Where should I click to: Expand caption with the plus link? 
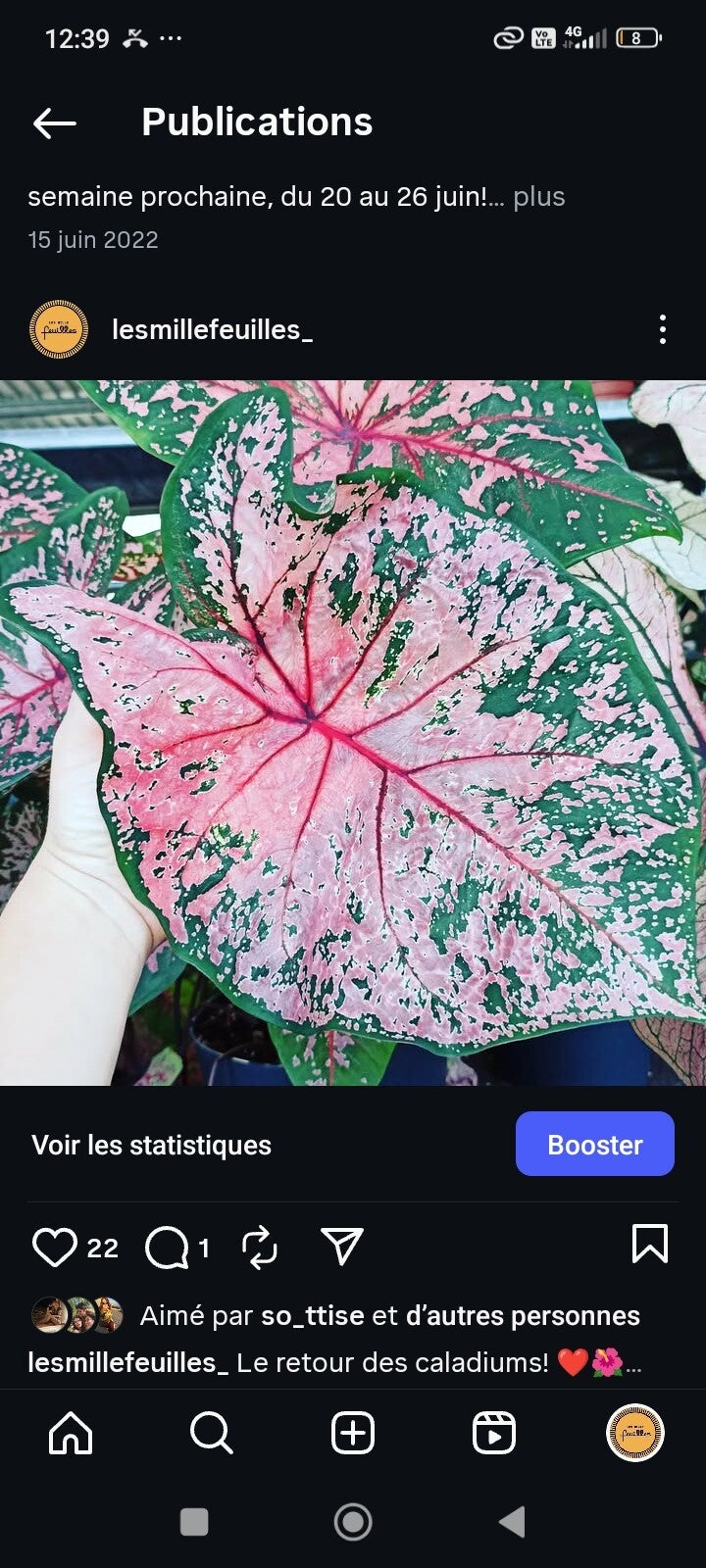coord(538,197)
